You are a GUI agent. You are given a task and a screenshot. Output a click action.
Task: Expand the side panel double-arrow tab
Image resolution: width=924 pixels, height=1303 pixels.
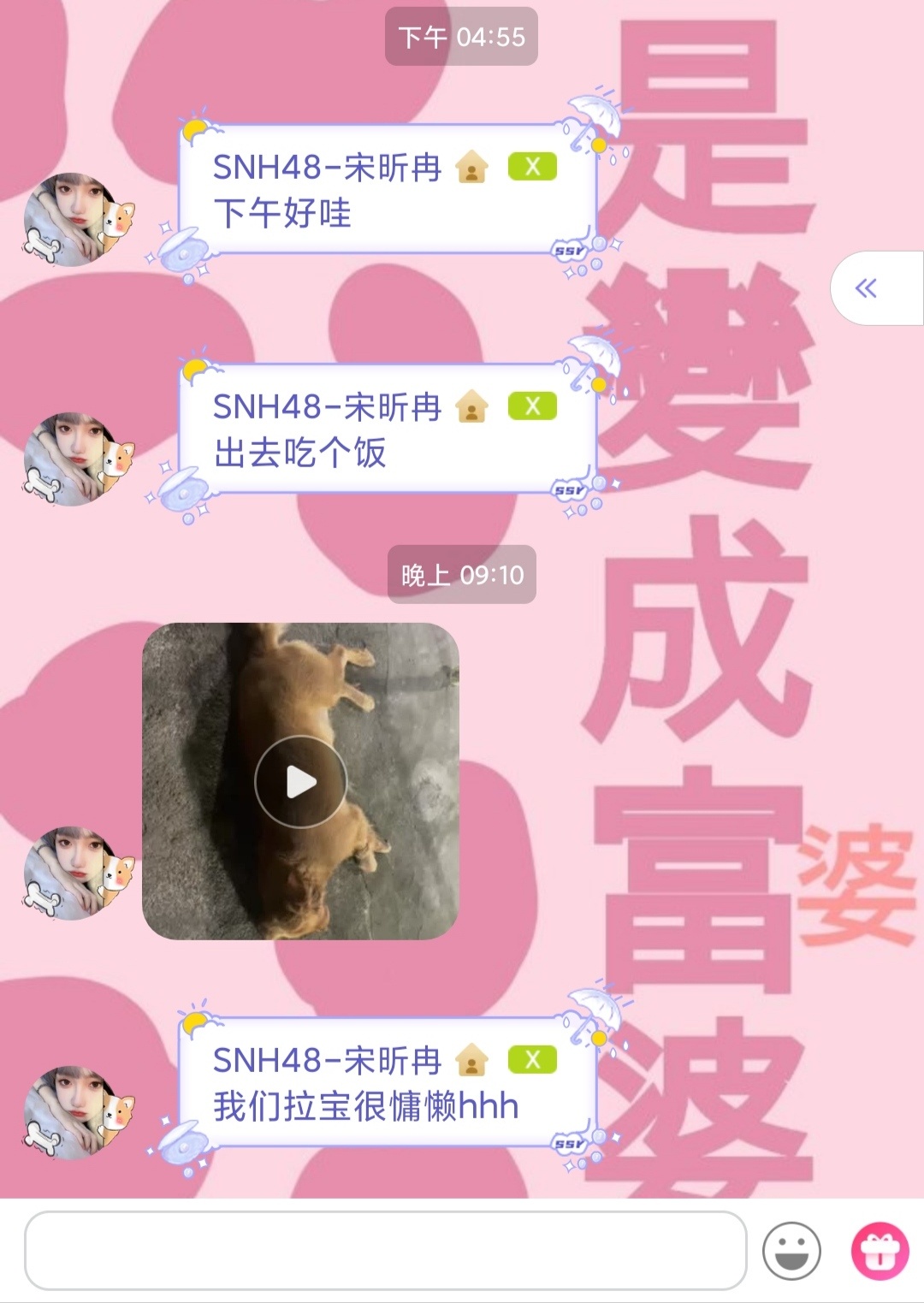coord(867,288)
